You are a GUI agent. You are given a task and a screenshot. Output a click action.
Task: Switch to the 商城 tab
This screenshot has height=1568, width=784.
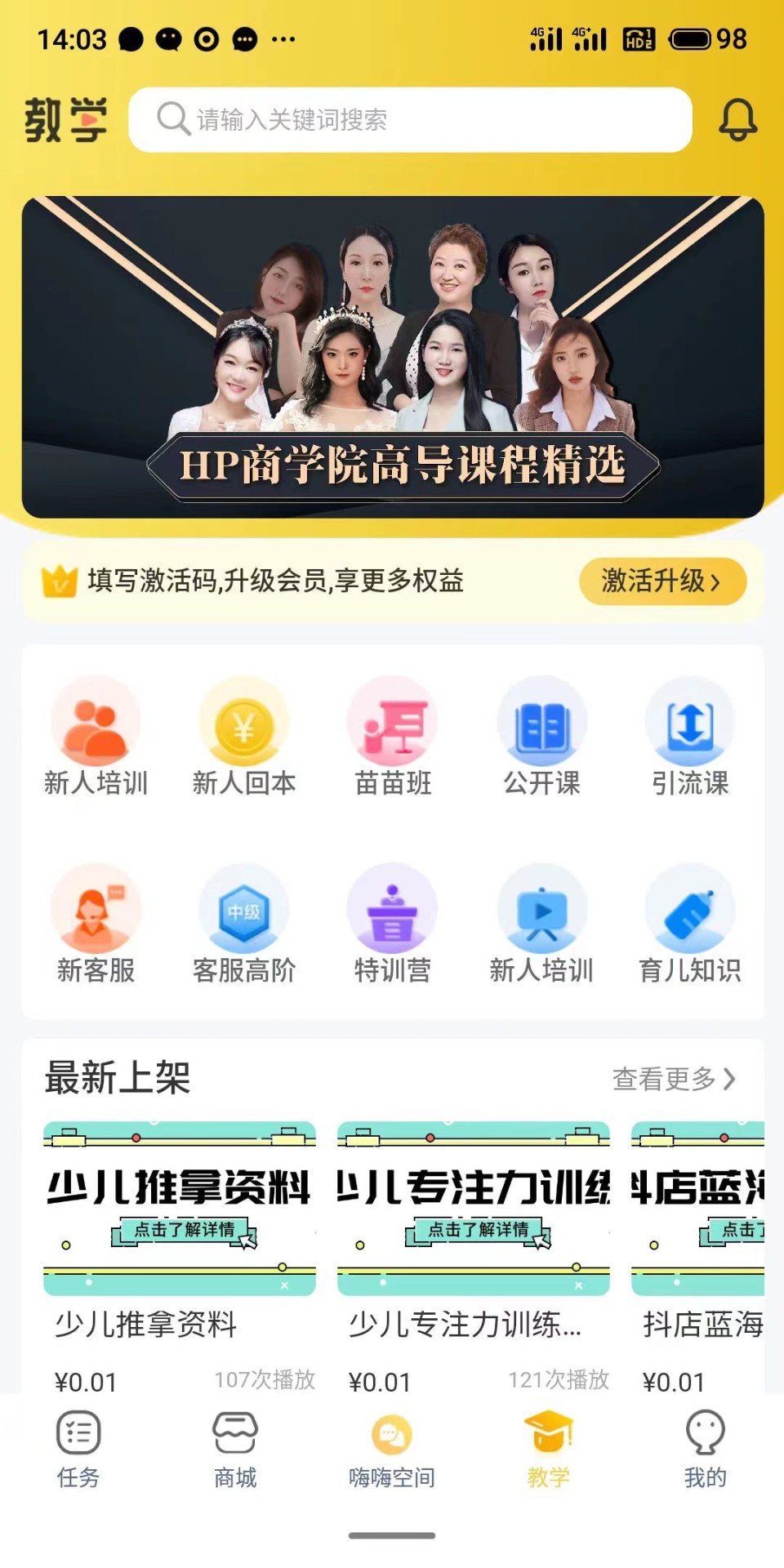pos(234,1454)
